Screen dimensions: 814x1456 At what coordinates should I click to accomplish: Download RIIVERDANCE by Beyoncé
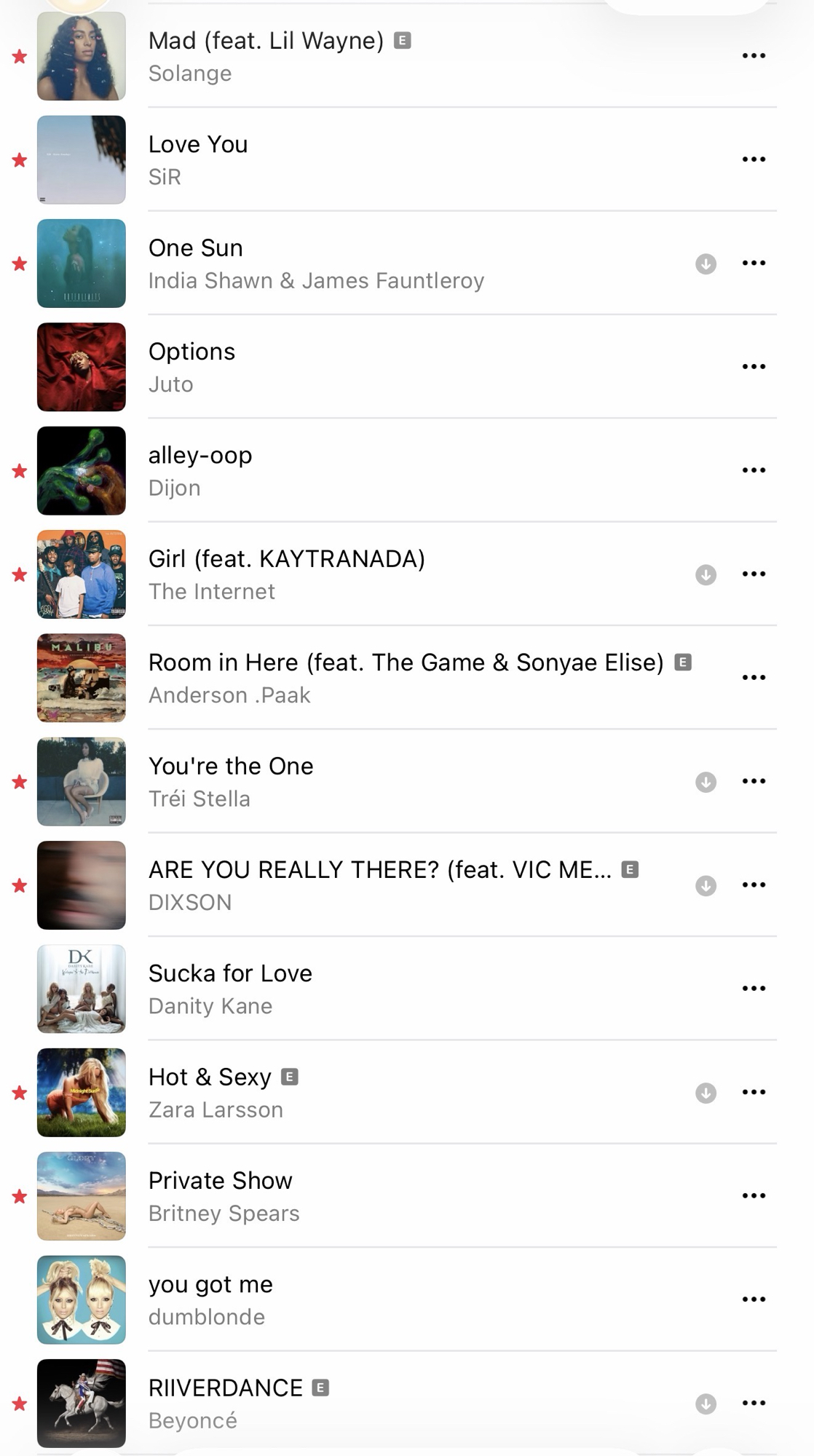706,1404
